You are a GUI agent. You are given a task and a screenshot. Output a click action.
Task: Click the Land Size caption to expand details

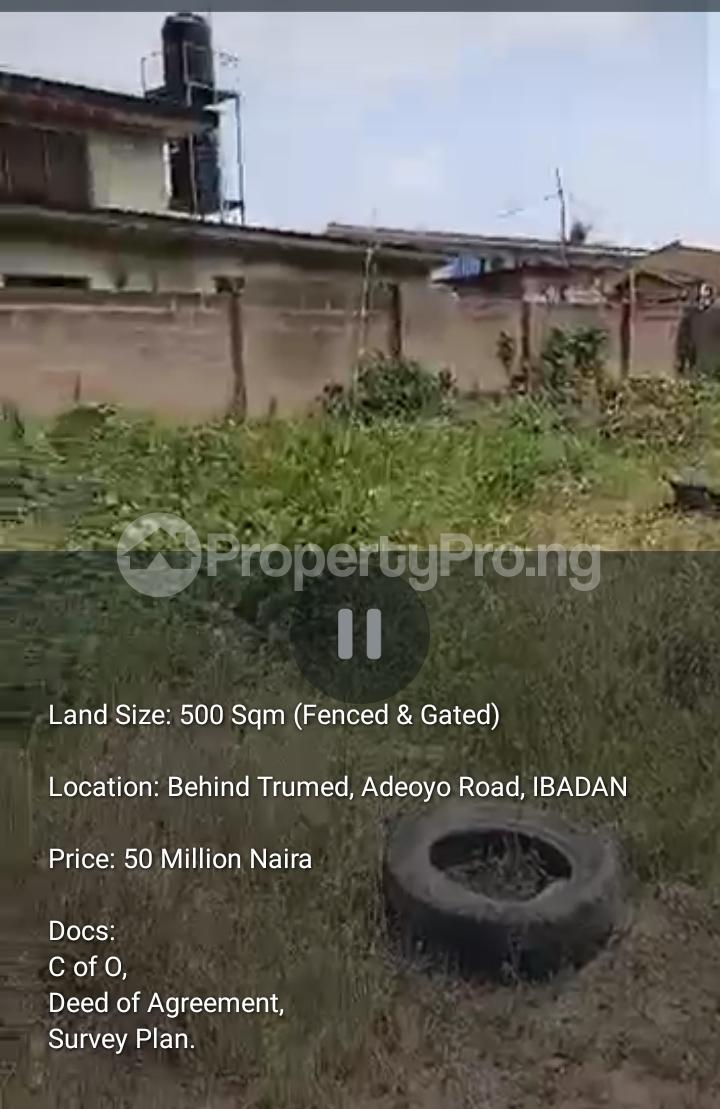pyautogui.click(x=272, y=715)
